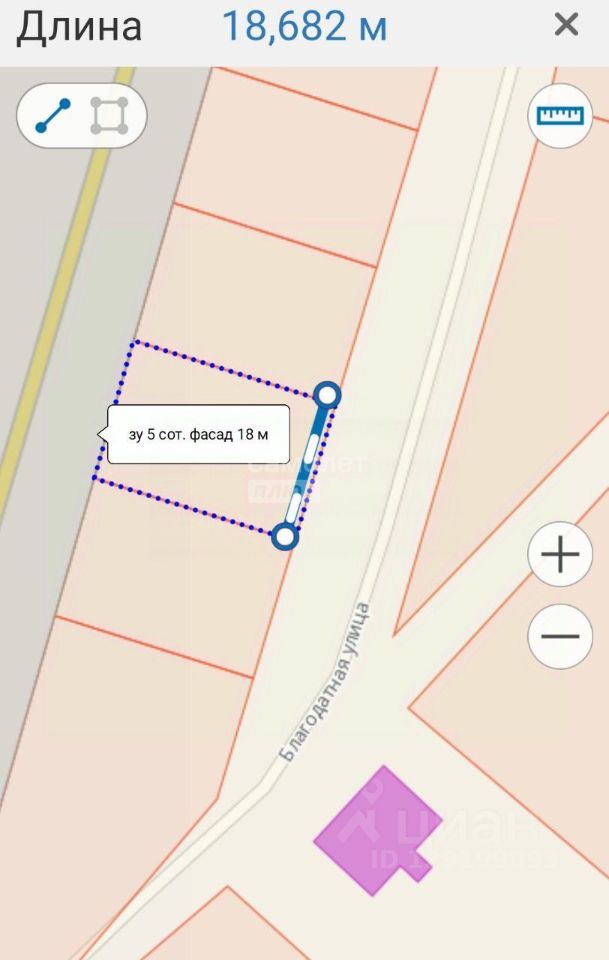
Task: Close the length measurement panel
Action: click(x=566, y=25)
